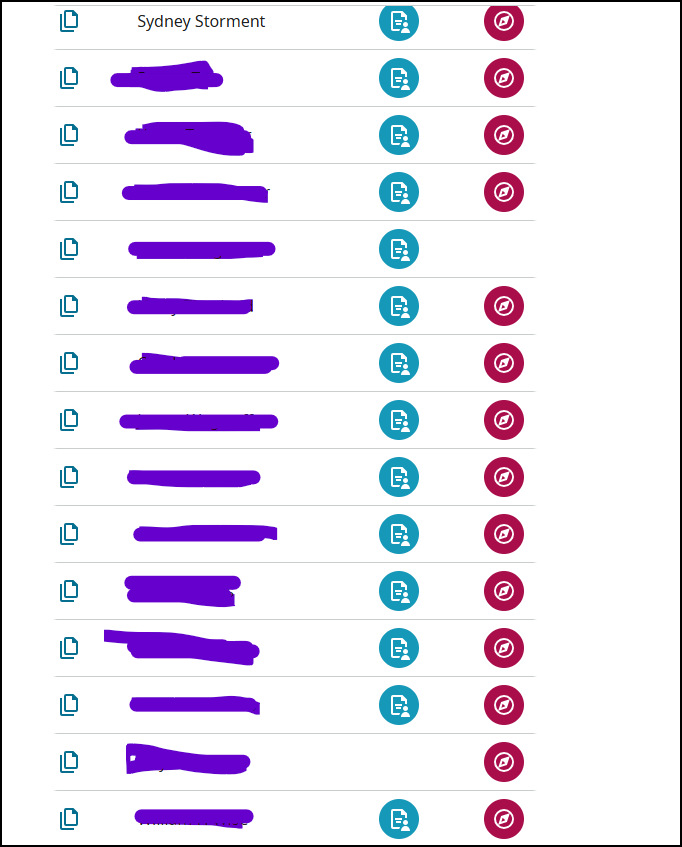Open the red compass icon for Sydney Storment

[x=503, y=21]
